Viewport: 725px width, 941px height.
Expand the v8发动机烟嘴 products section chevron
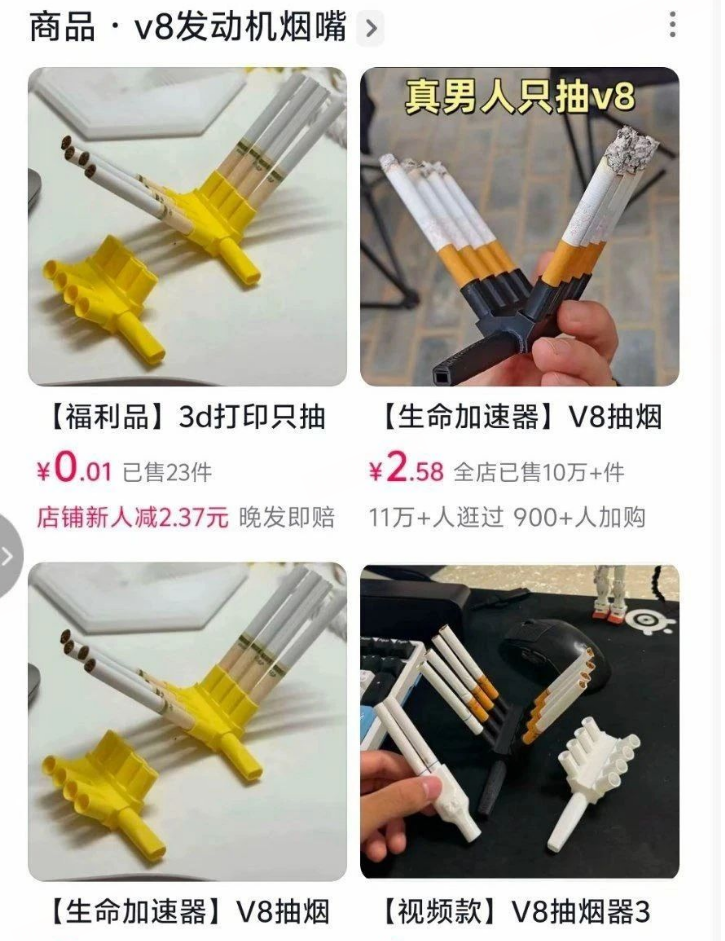pyautogui.click(x=371, y=28)
